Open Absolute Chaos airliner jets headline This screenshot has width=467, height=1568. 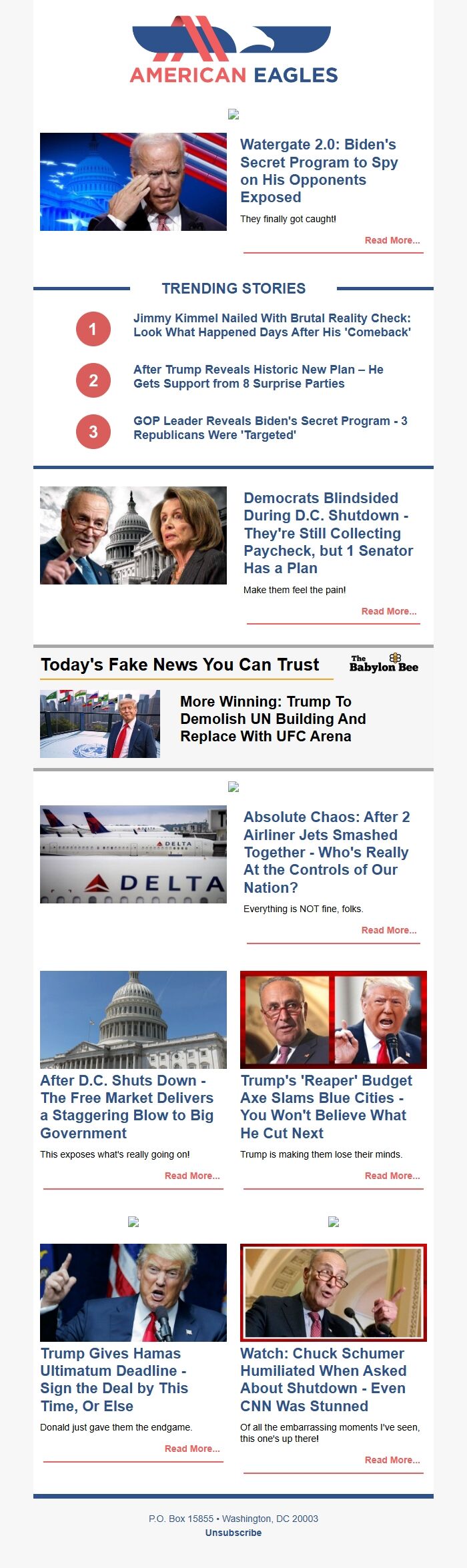click(326, 852)
